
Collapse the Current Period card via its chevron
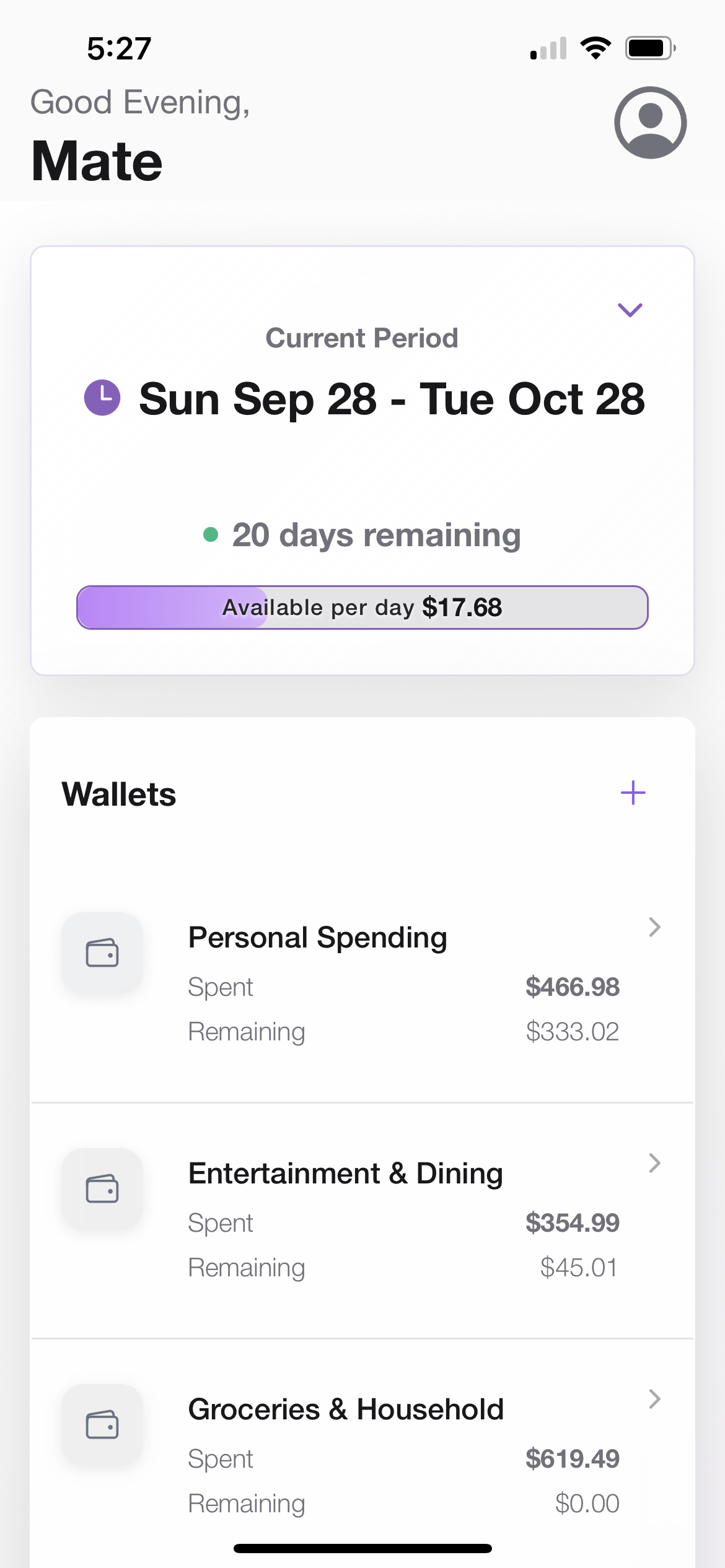tap(631, 310)
